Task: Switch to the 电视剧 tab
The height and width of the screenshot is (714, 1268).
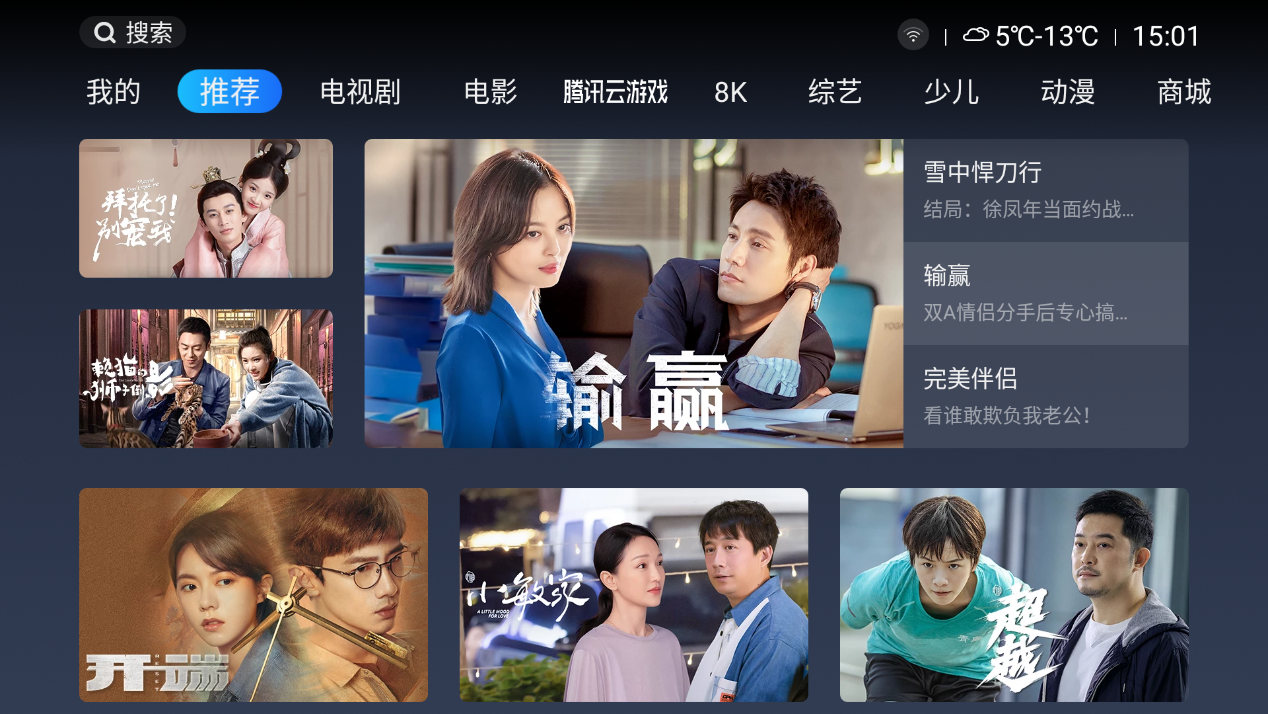Action: [360, 92]
